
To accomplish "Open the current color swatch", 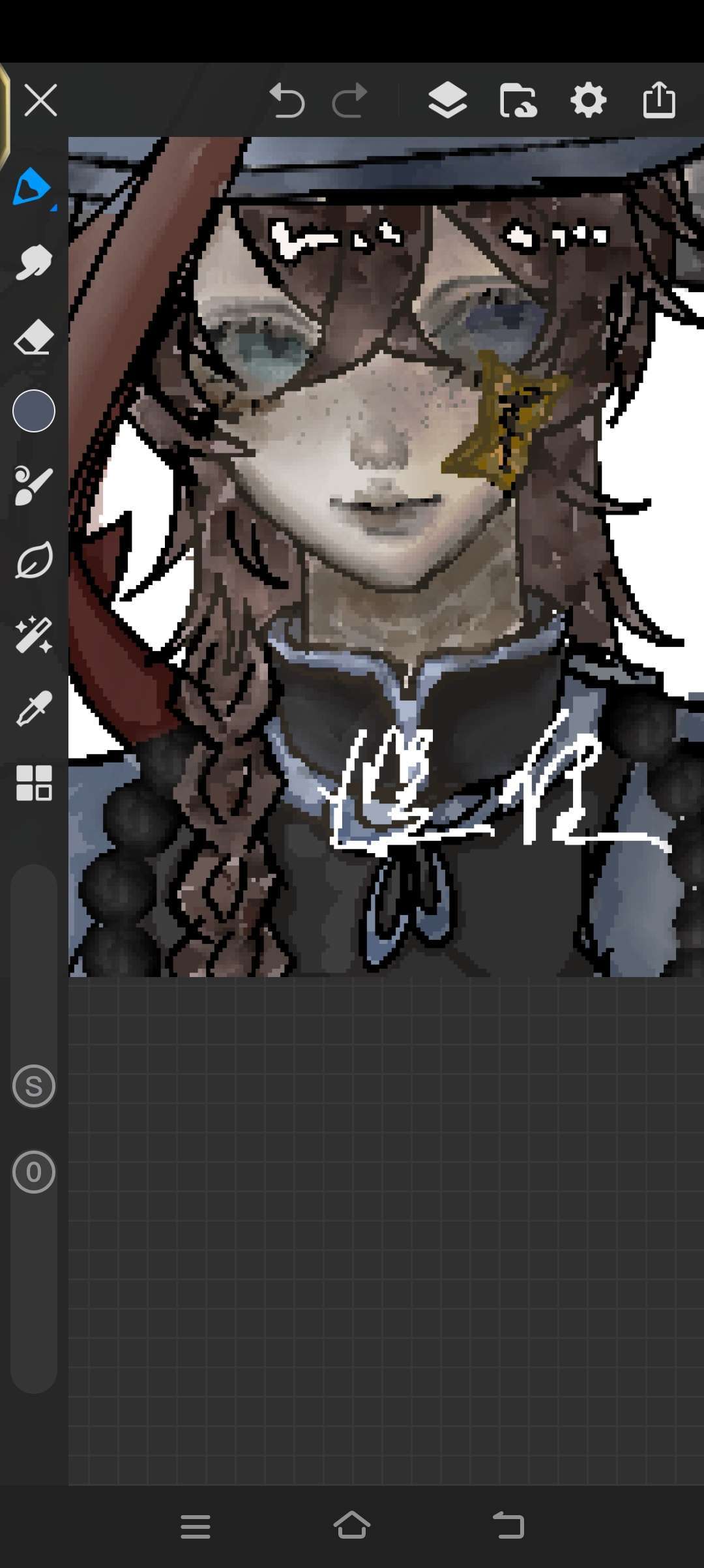I will tap(34, 411).
